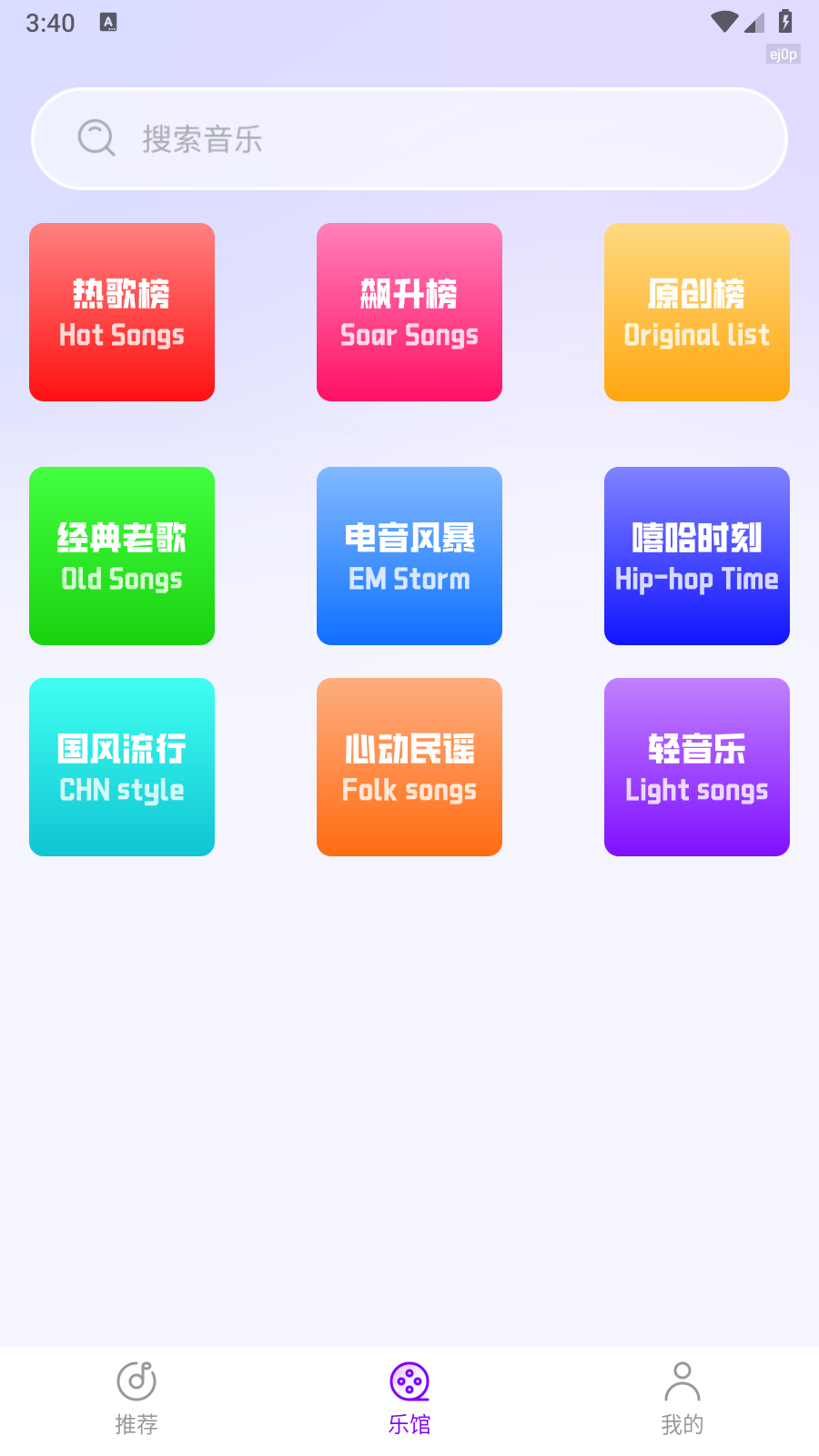Open the Light songs category
819x1456 pixels.
[697, 767]
